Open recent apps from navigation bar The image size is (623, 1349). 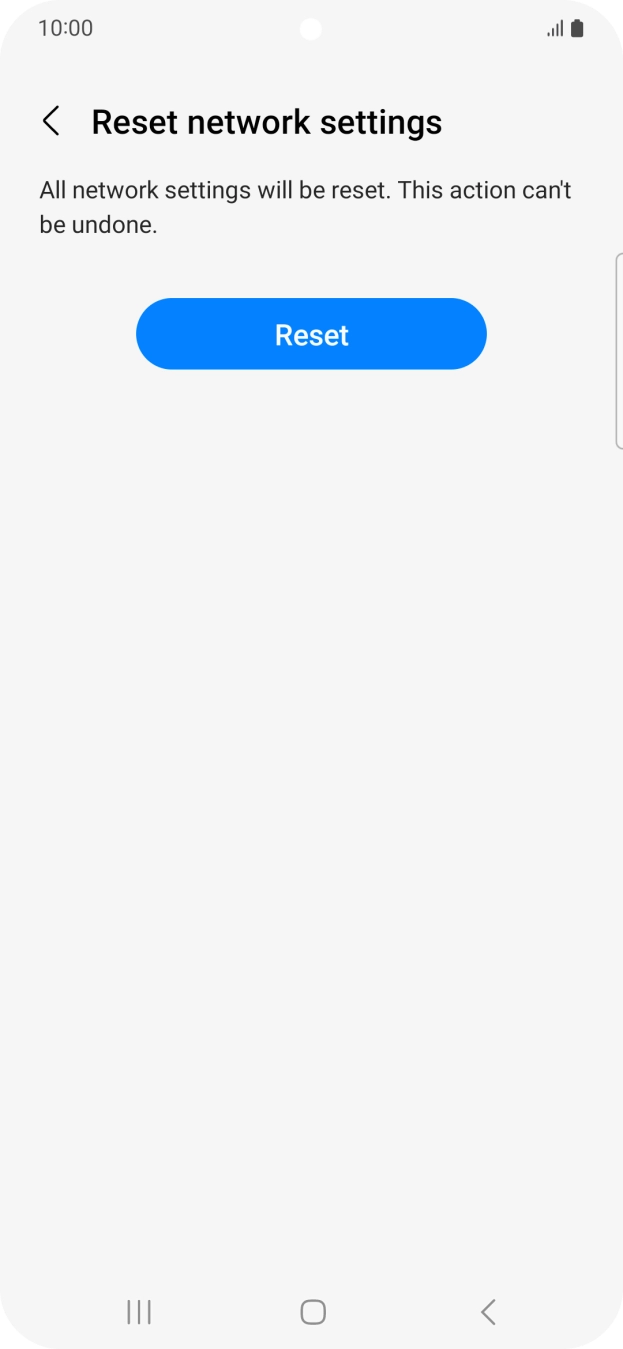tap(139, 1312)
